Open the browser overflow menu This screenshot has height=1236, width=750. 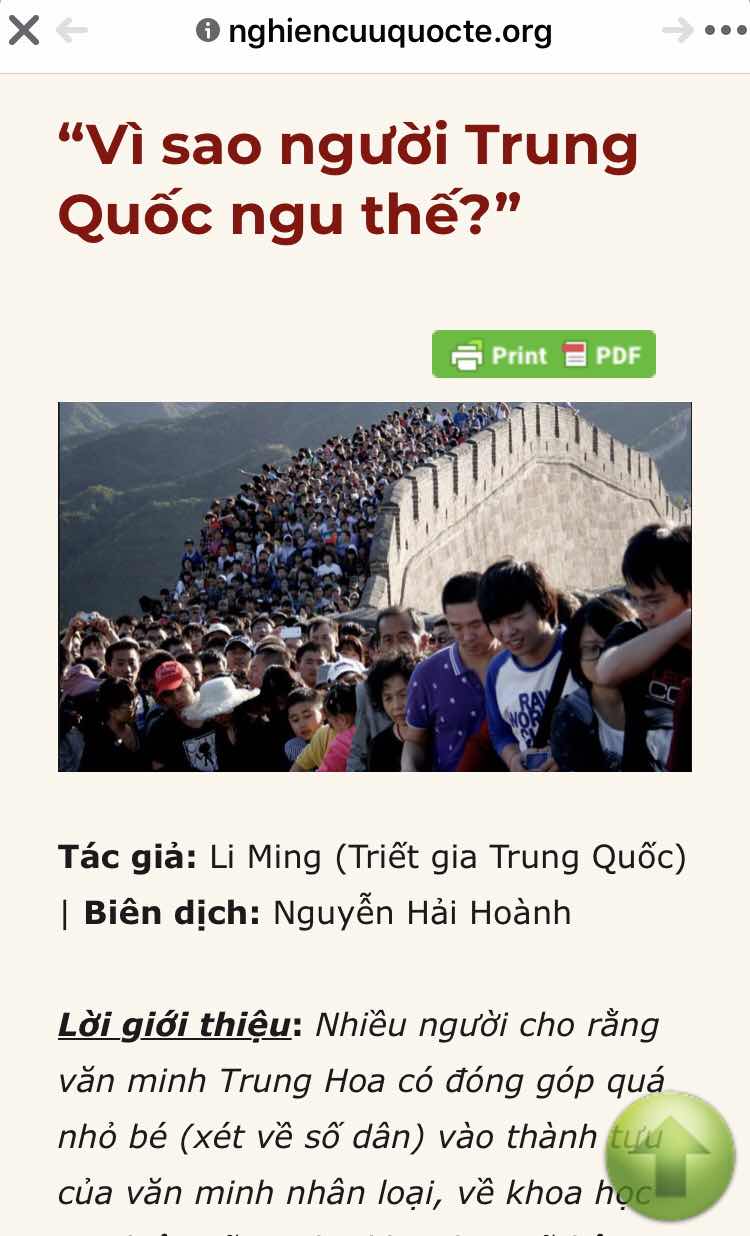pos(725,31)
